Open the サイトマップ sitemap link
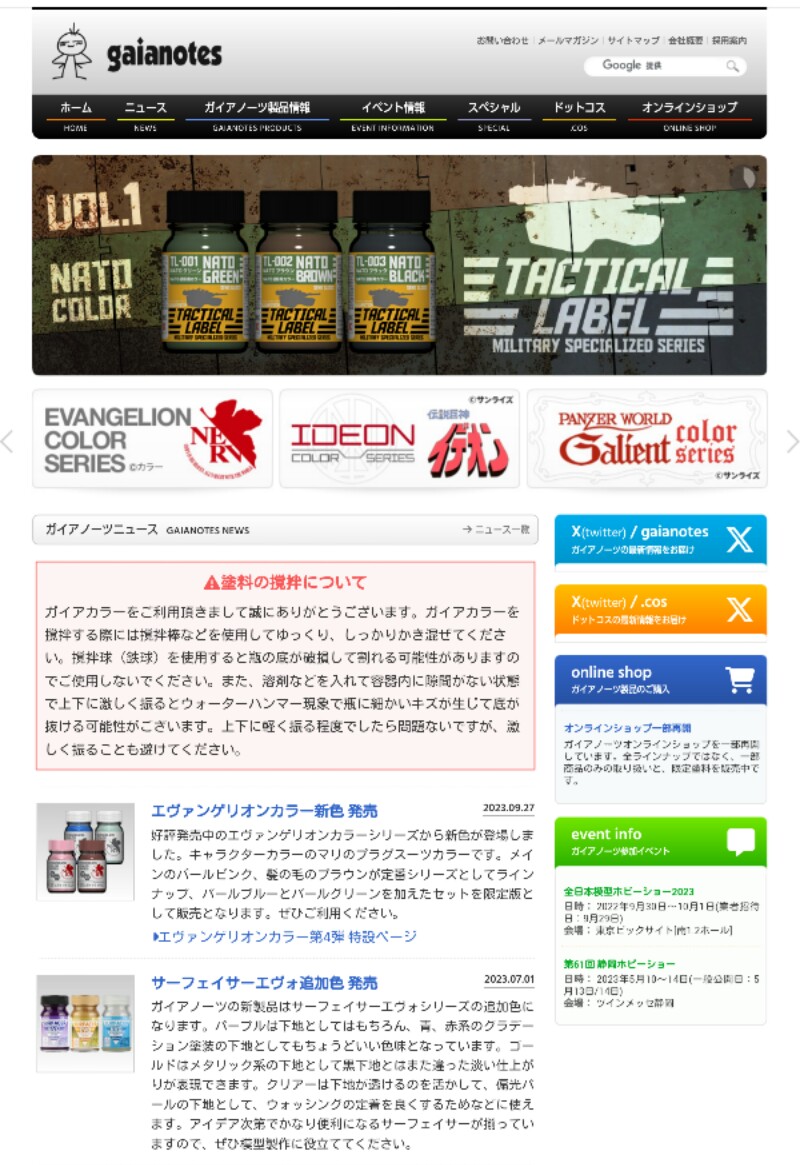 coord(633,41)
